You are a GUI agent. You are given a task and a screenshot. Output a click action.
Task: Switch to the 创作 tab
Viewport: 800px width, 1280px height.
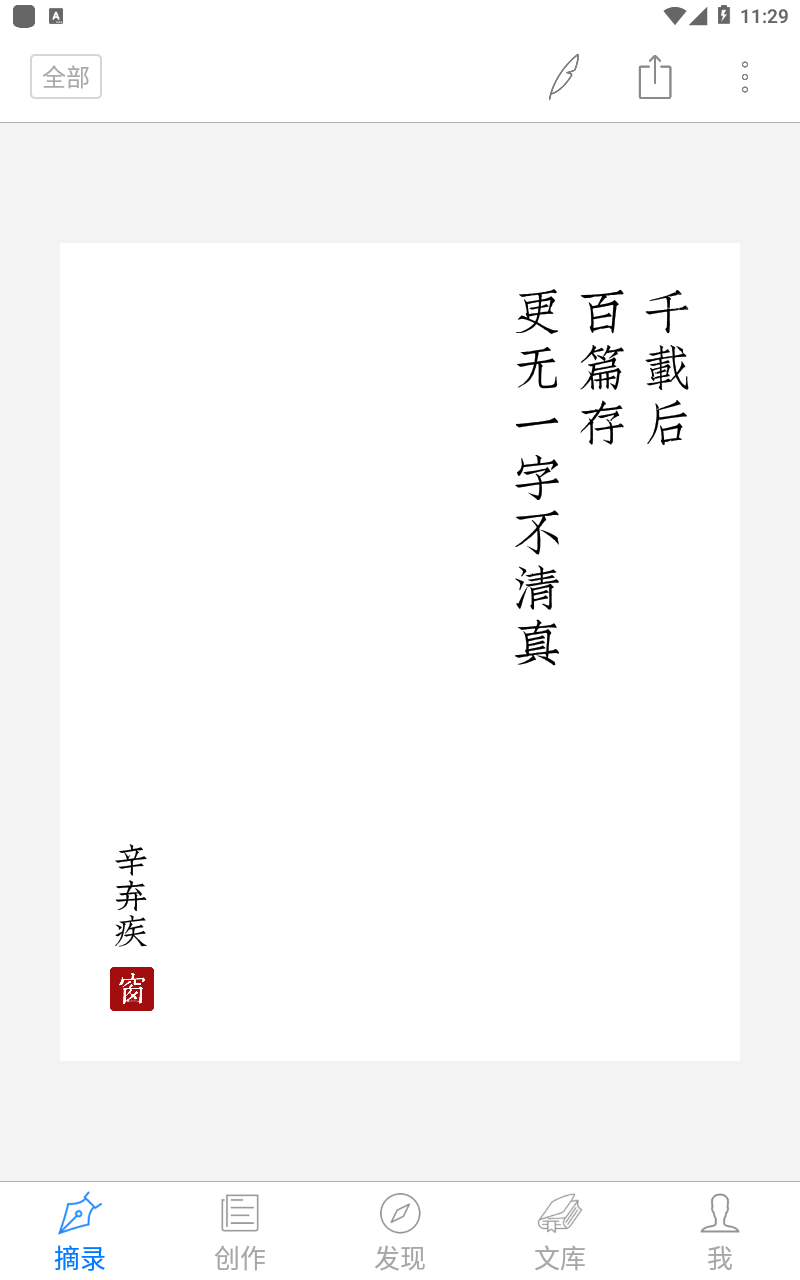pos(240,1231)
